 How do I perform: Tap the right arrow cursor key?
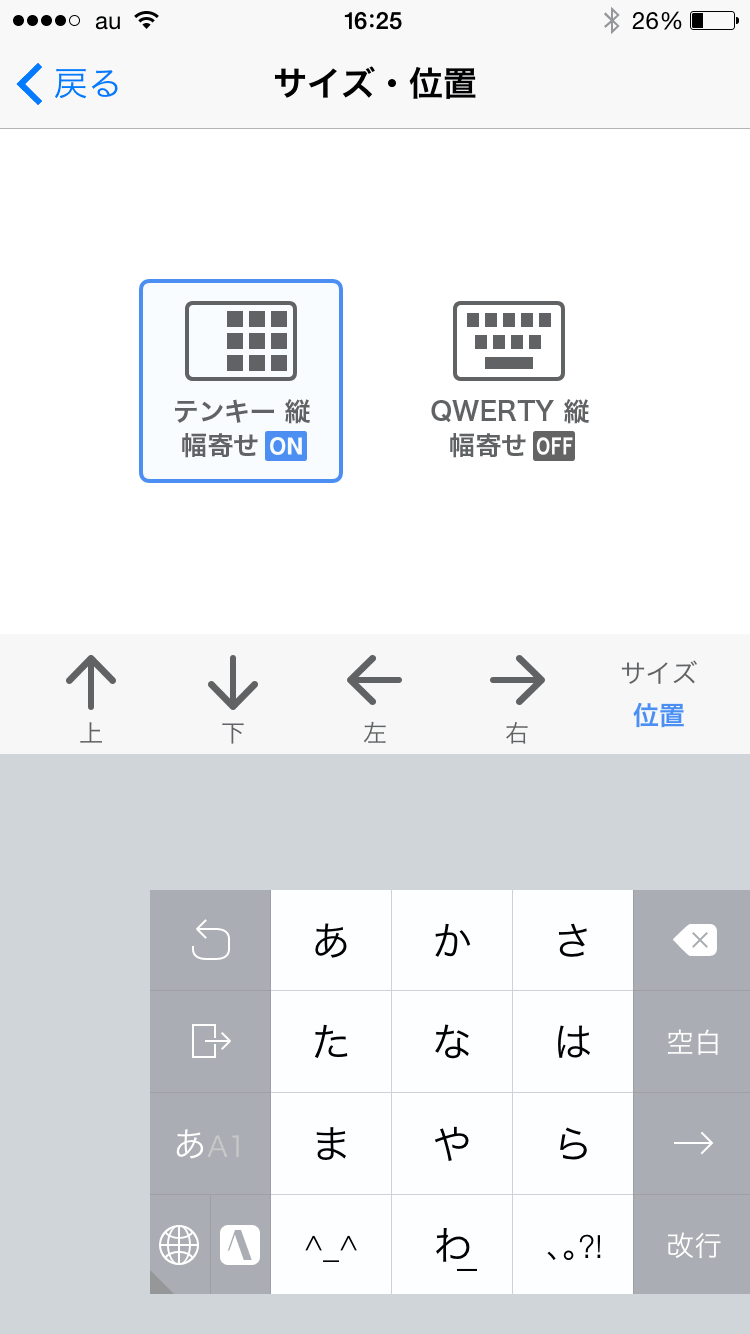tap(693, 1143)
